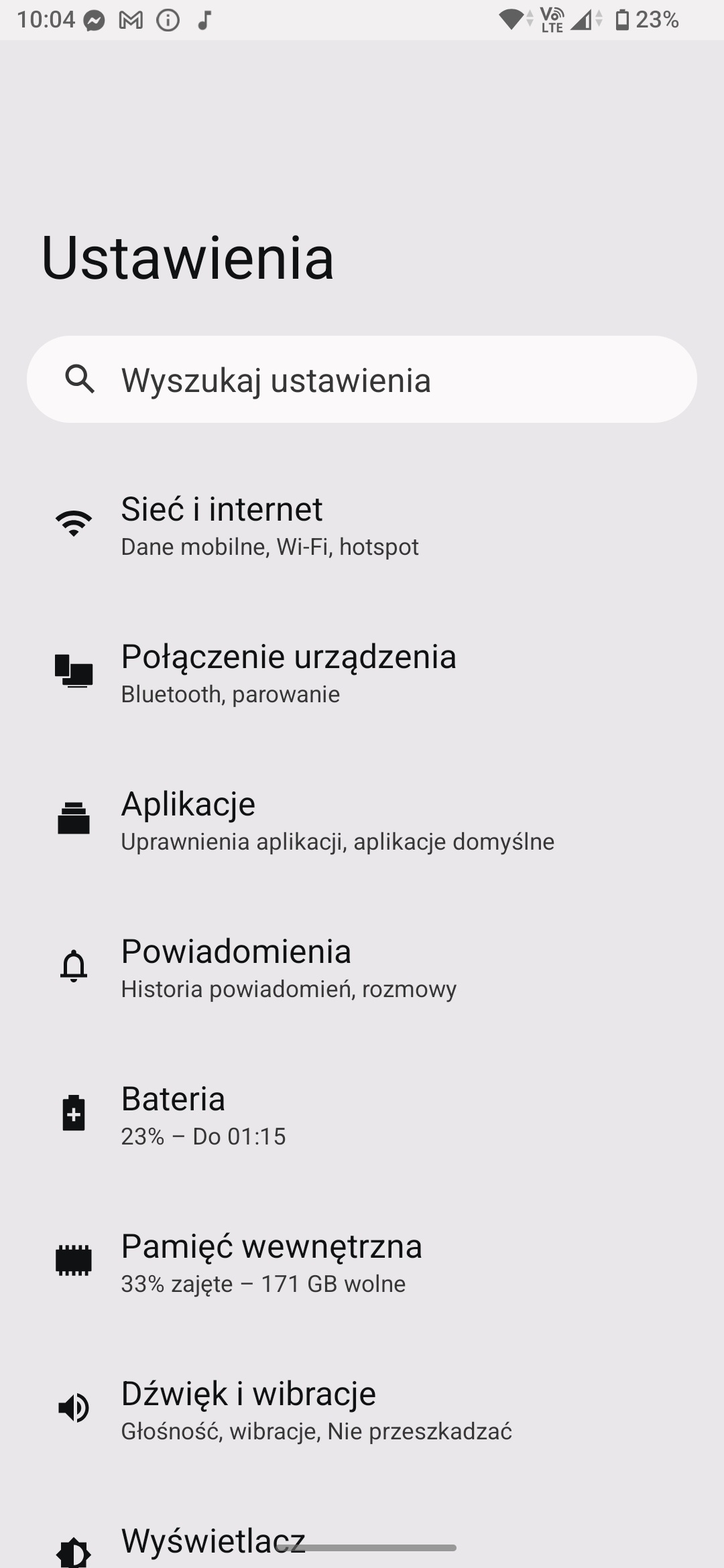Open Wyświetlacz settings
The image size is (724, 1568).
[213, 1541]
